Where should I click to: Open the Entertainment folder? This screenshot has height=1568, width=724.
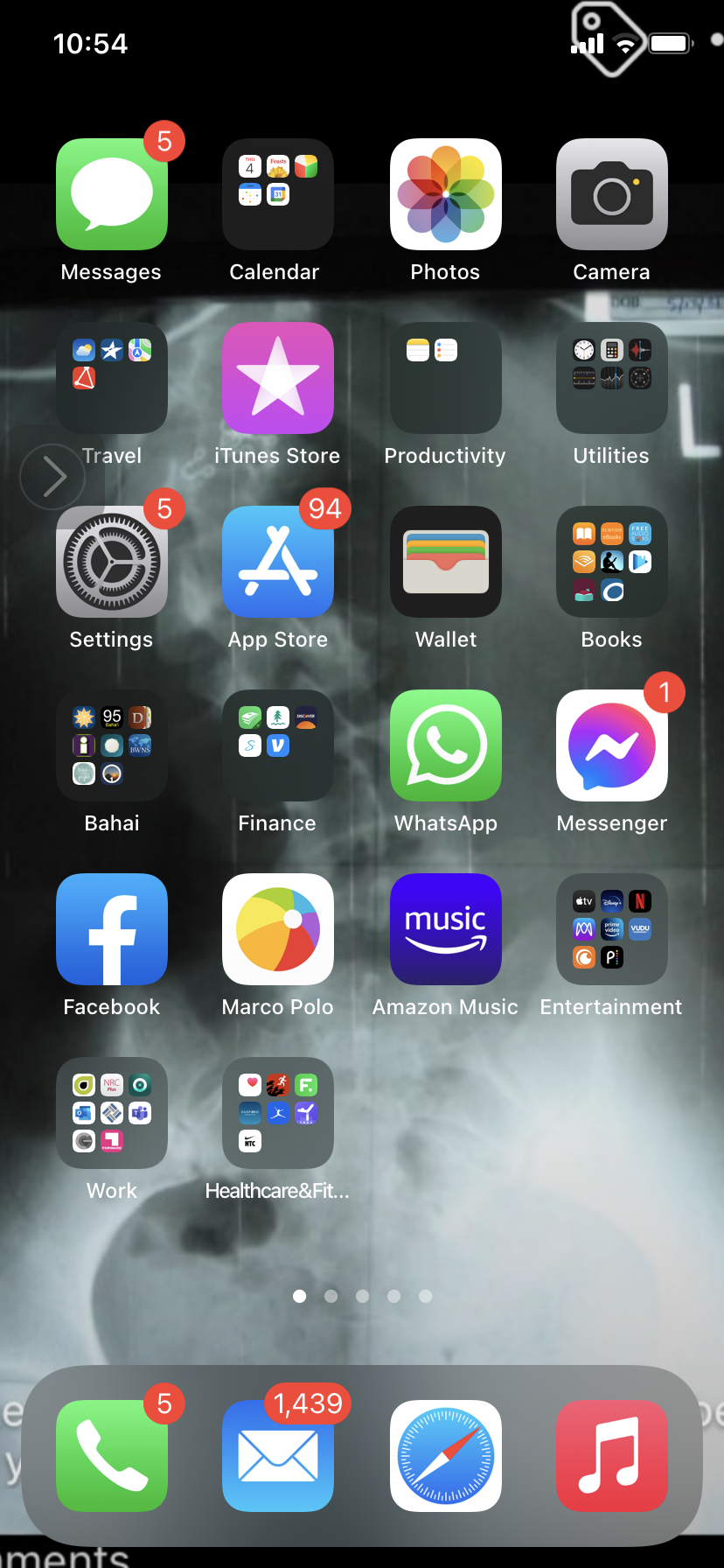point(612,929)
